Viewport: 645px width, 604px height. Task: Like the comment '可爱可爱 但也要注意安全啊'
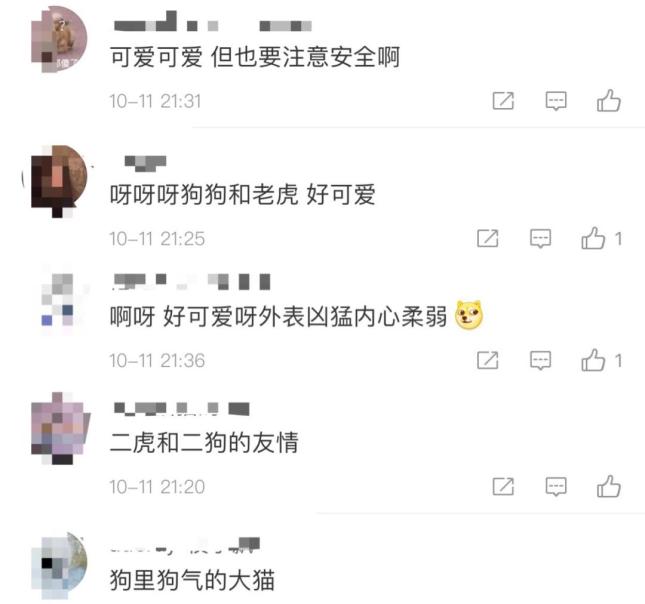(x=608, y=101)
